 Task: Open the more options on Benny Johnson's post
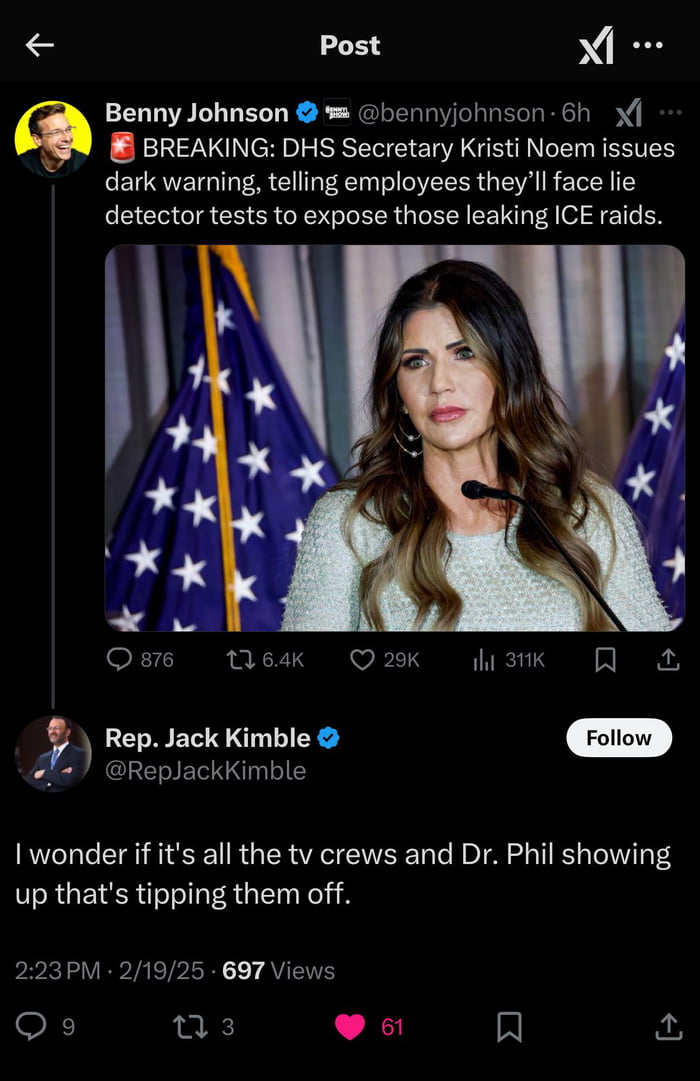(x=671, y=113)
